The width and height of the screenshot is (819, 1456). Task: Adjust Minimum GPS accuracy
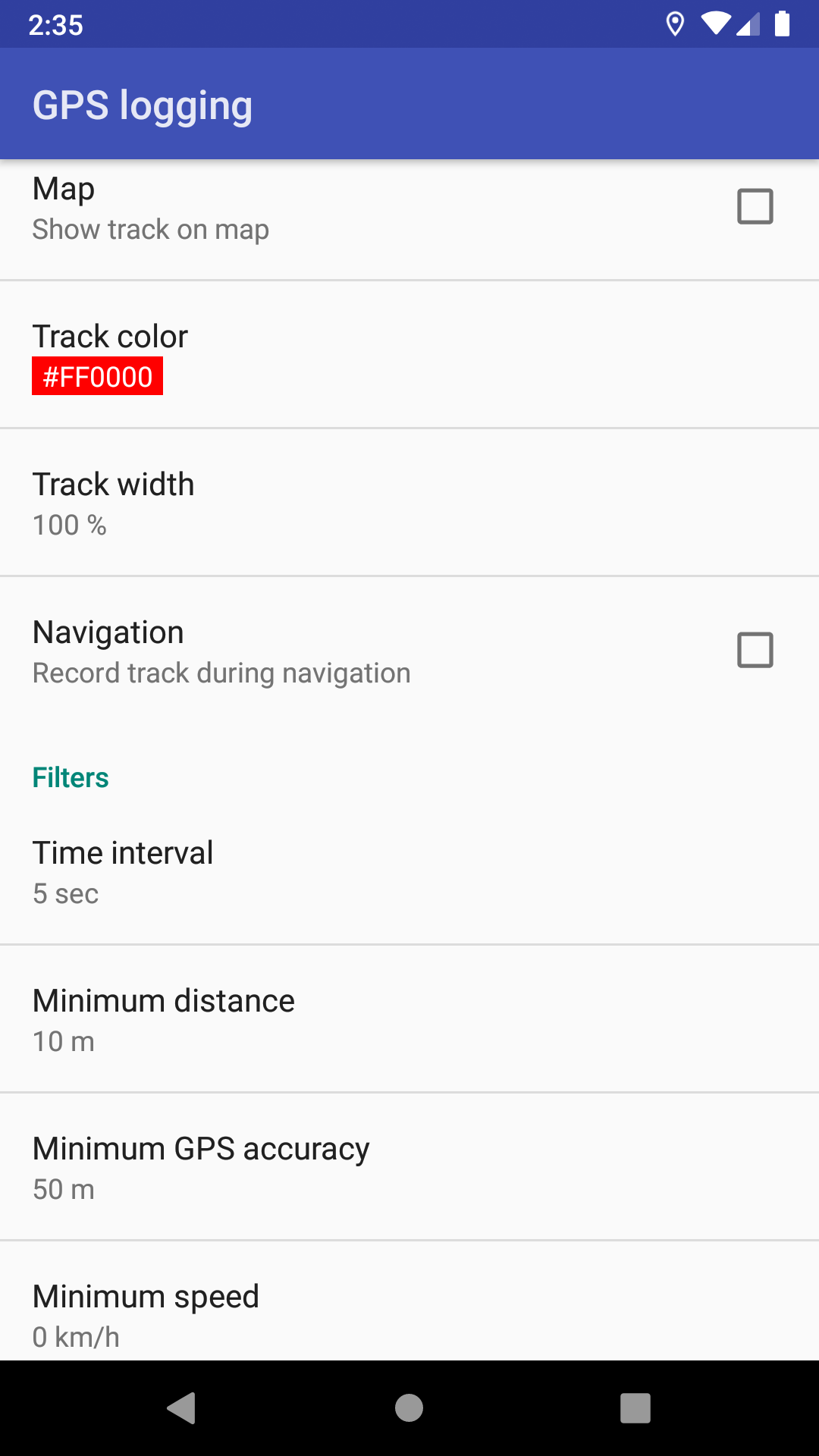(x=409, y=1166)
